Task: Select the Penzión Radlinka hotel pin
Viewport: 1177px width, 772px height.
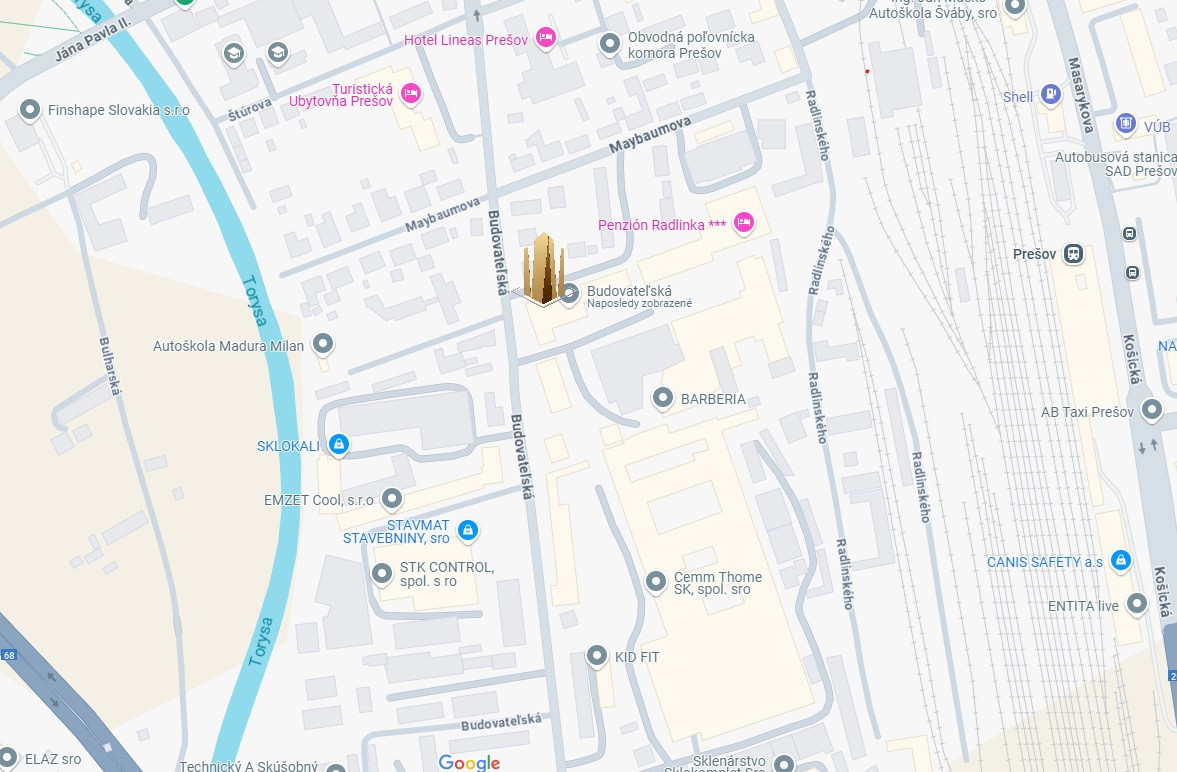Action: 743,222
